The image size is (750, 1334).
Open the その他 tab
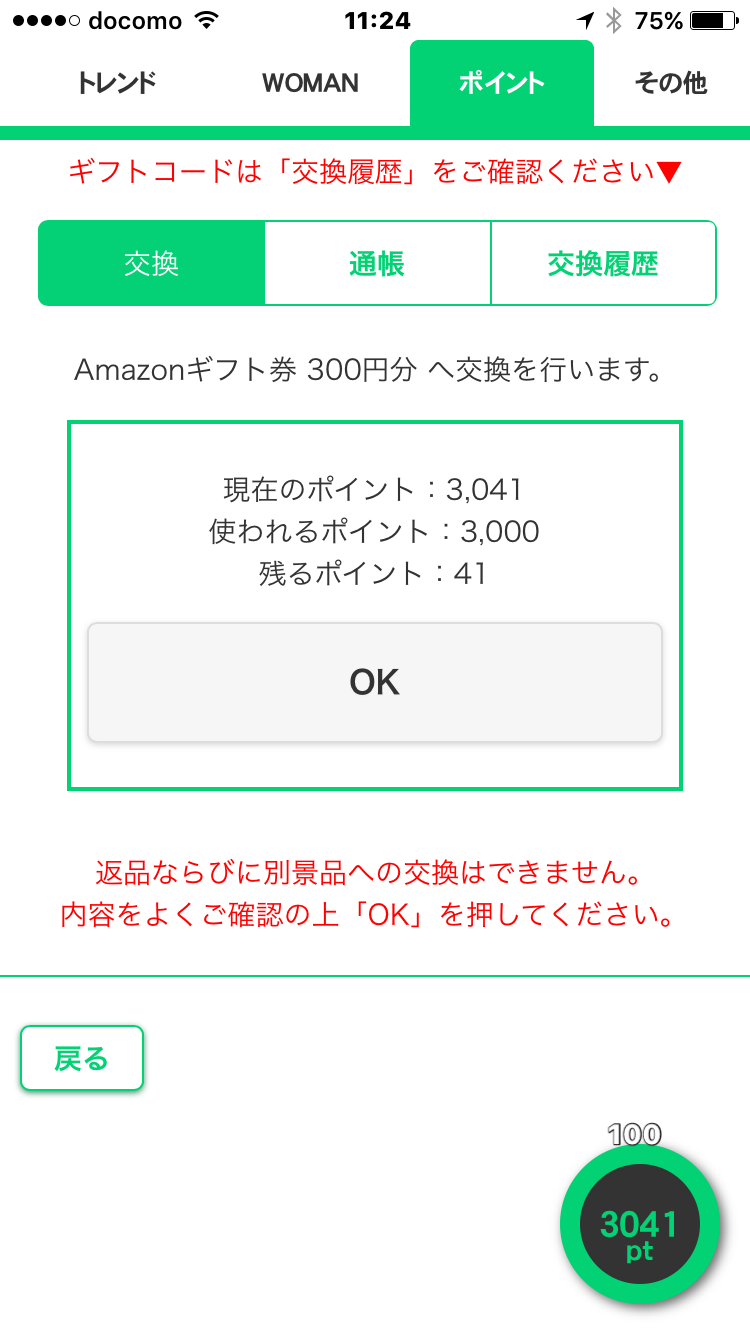(670, 83)
